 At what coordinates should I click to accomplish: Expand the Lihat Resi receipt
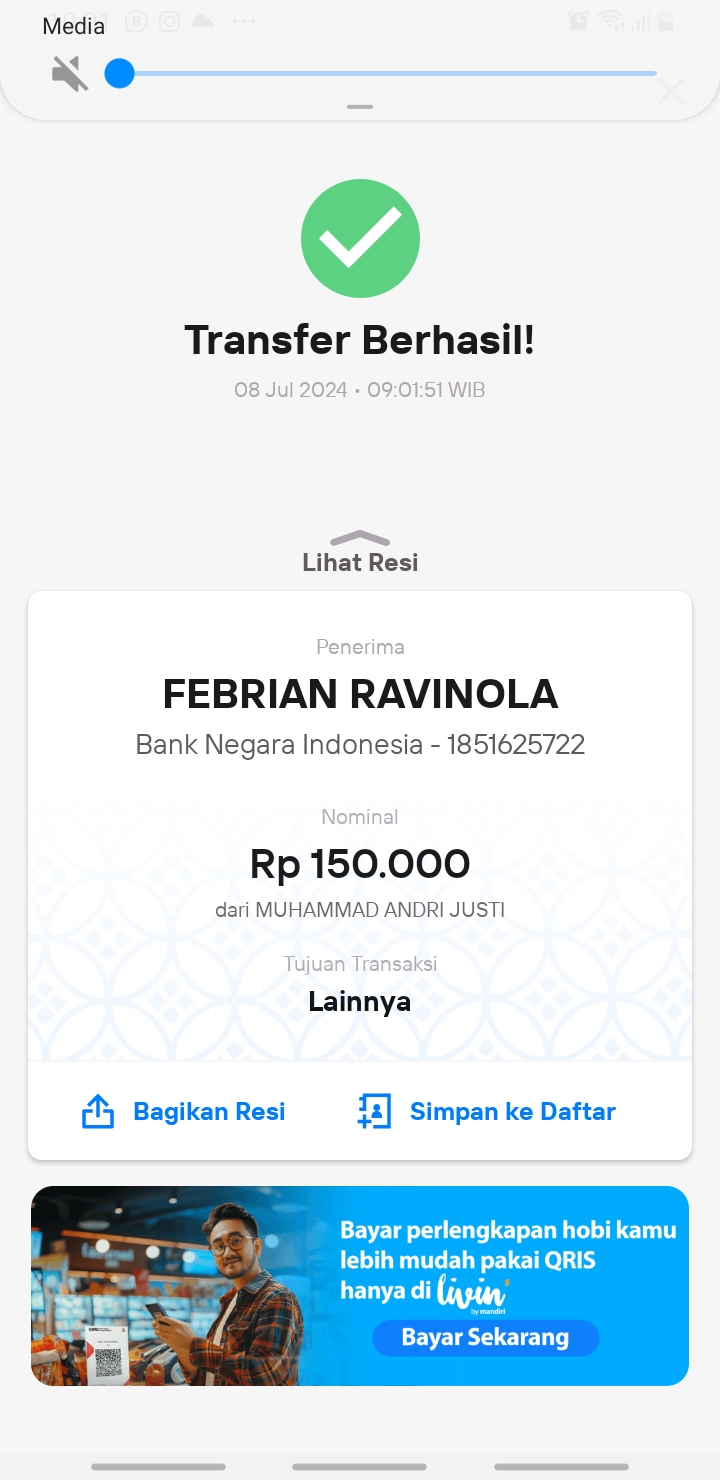click(360, 552)
